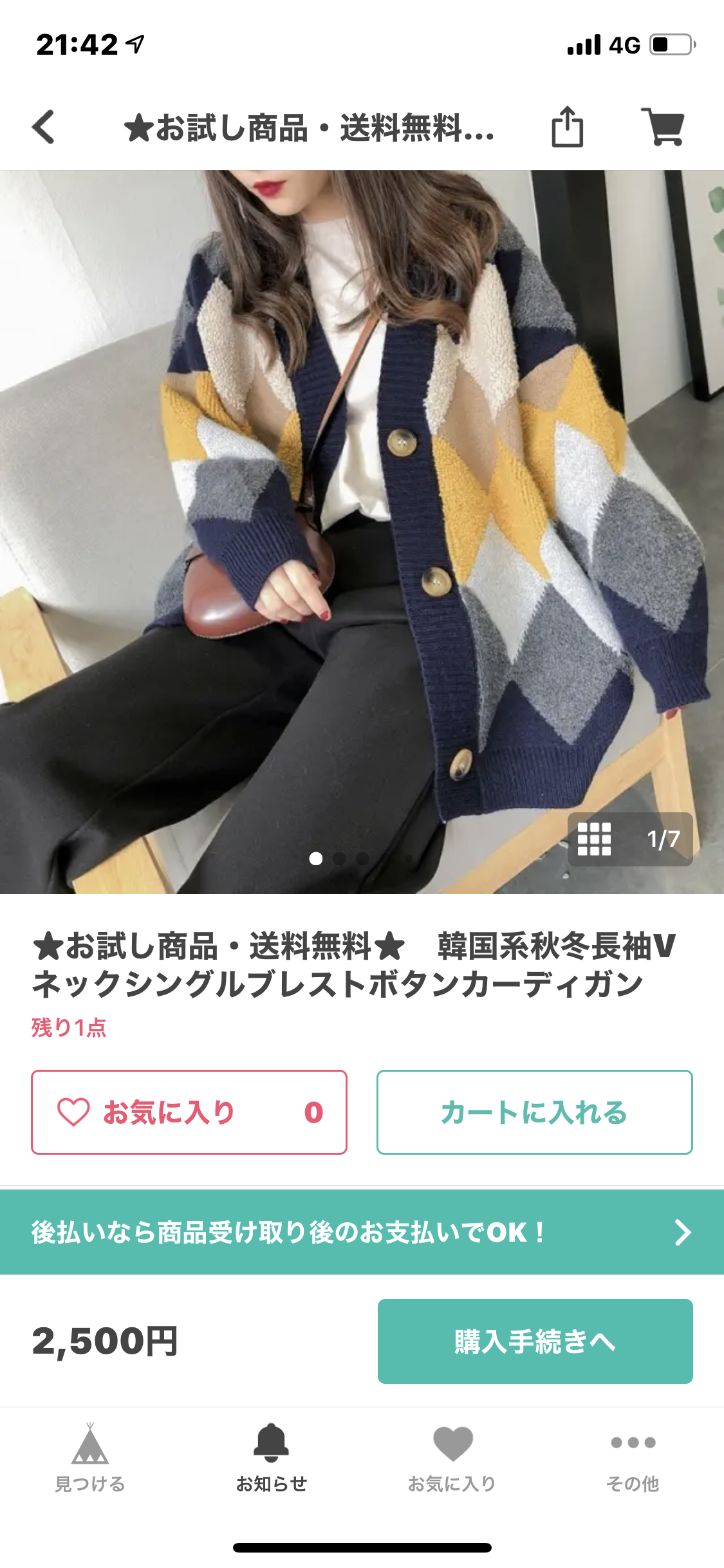
Task: Open the 後払い payment info banner
Action: (362, 1232)
